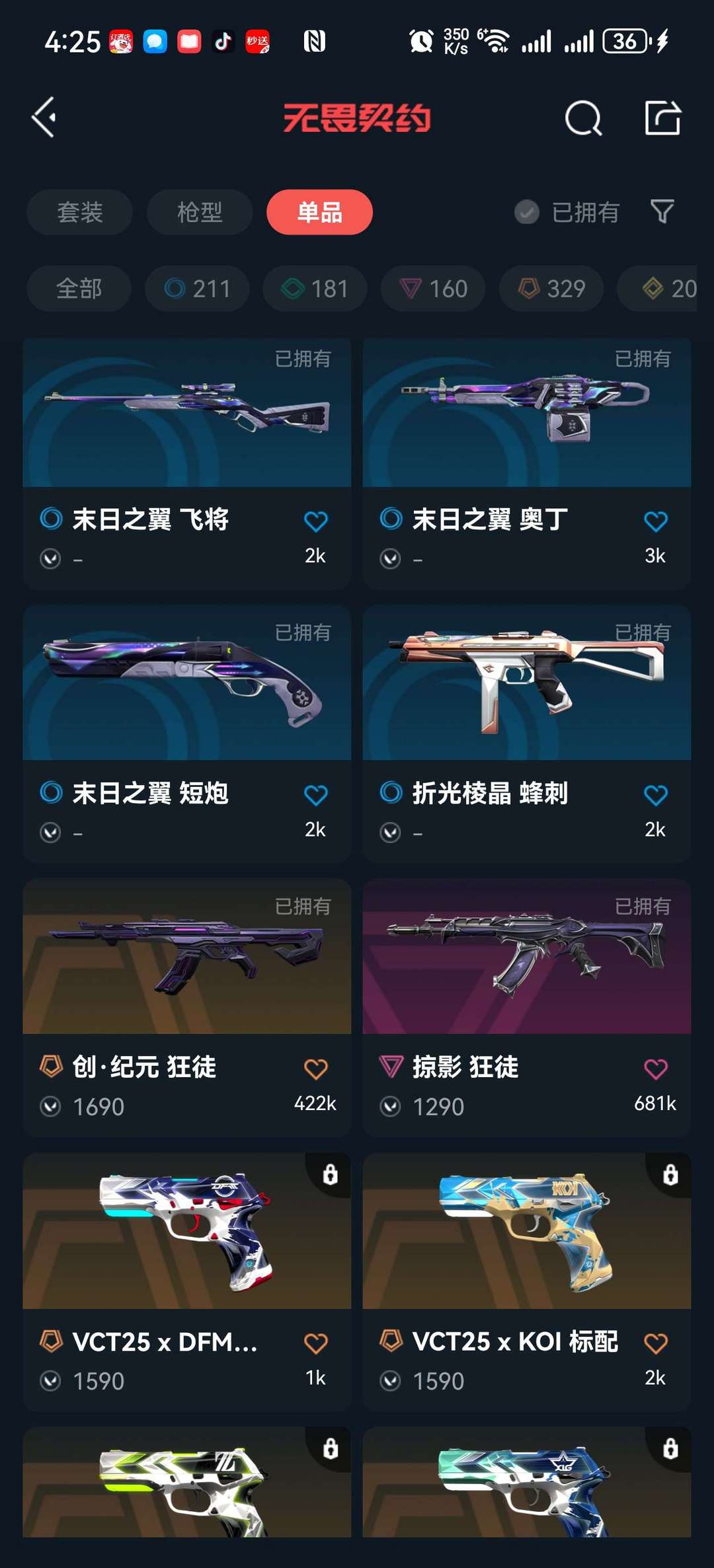Like the 折光棱晶 蜂刺 skin
The width and height of the screenshot is (714, 1568).
pyautogui.click(x=655, y=795)
